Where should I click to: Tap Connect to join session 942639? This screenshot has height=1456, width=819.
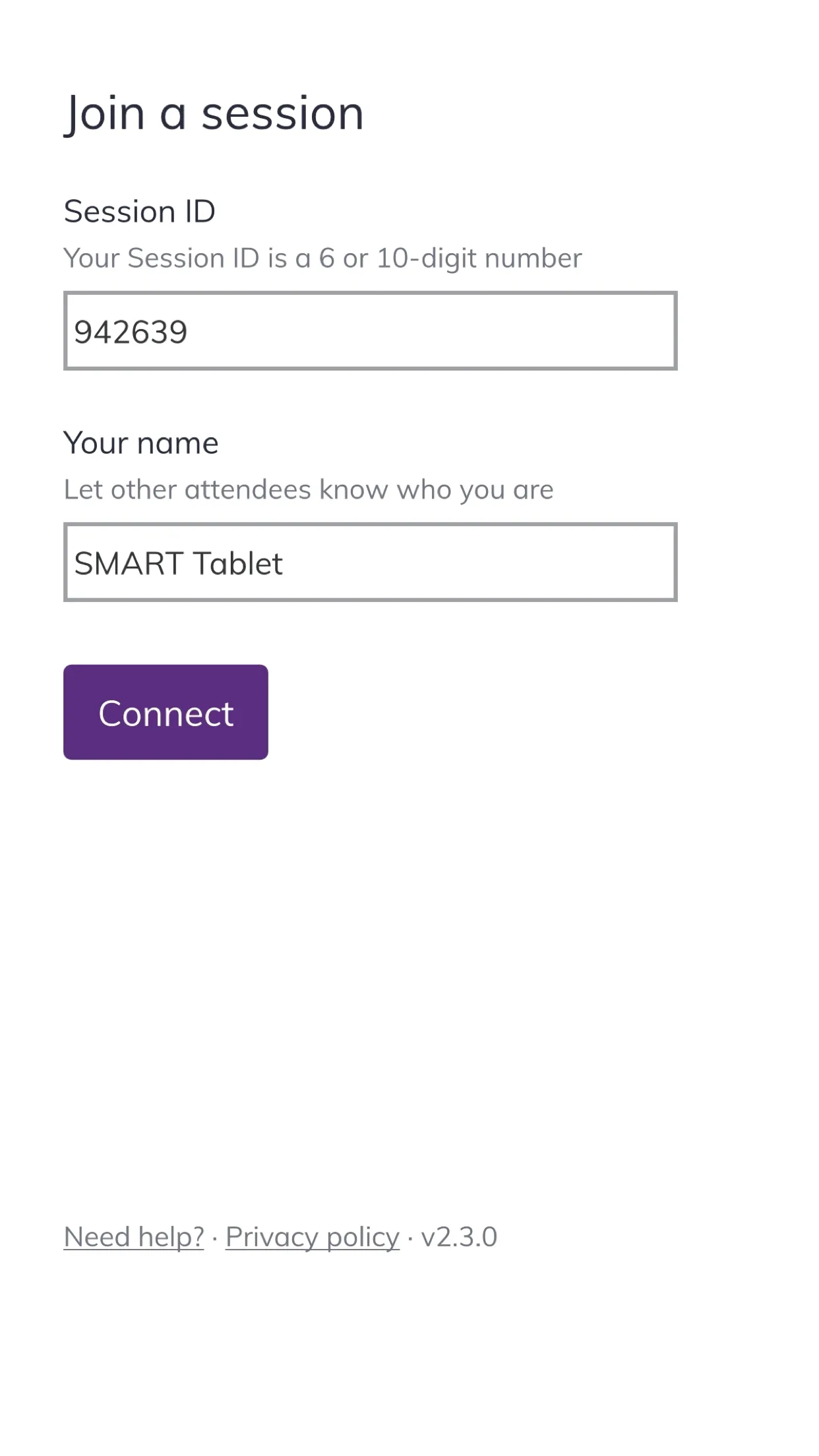pyautogui.click(x=166, y=712)
